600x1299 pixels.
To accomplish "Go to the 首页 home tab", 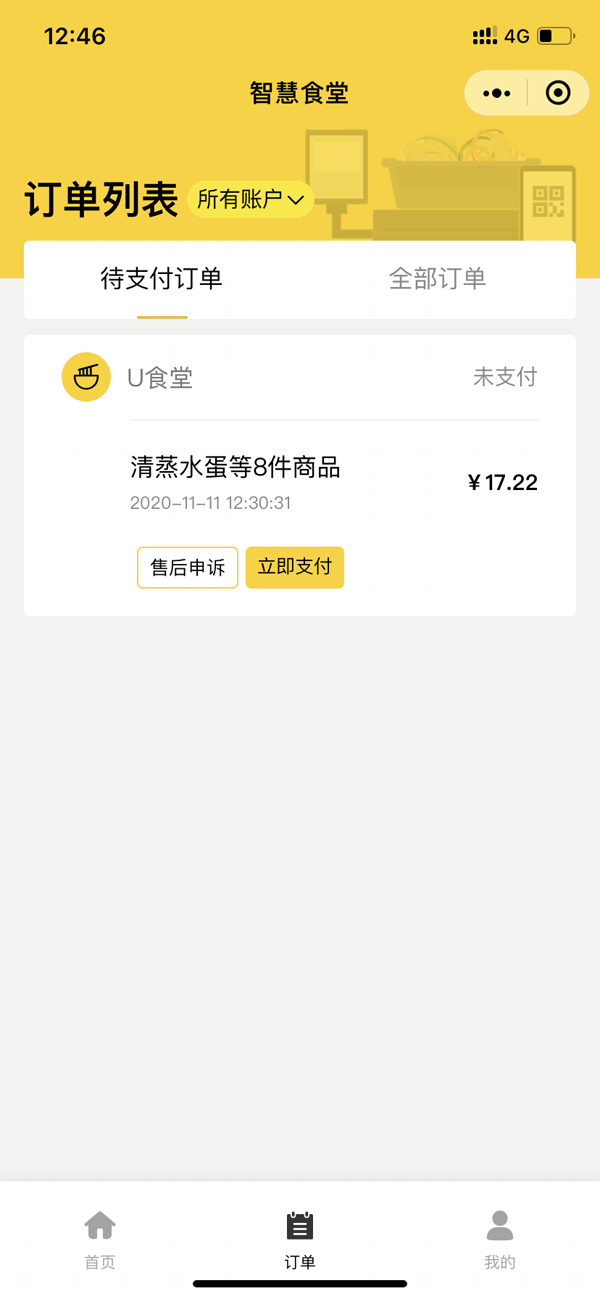I will coord(100,1238).
